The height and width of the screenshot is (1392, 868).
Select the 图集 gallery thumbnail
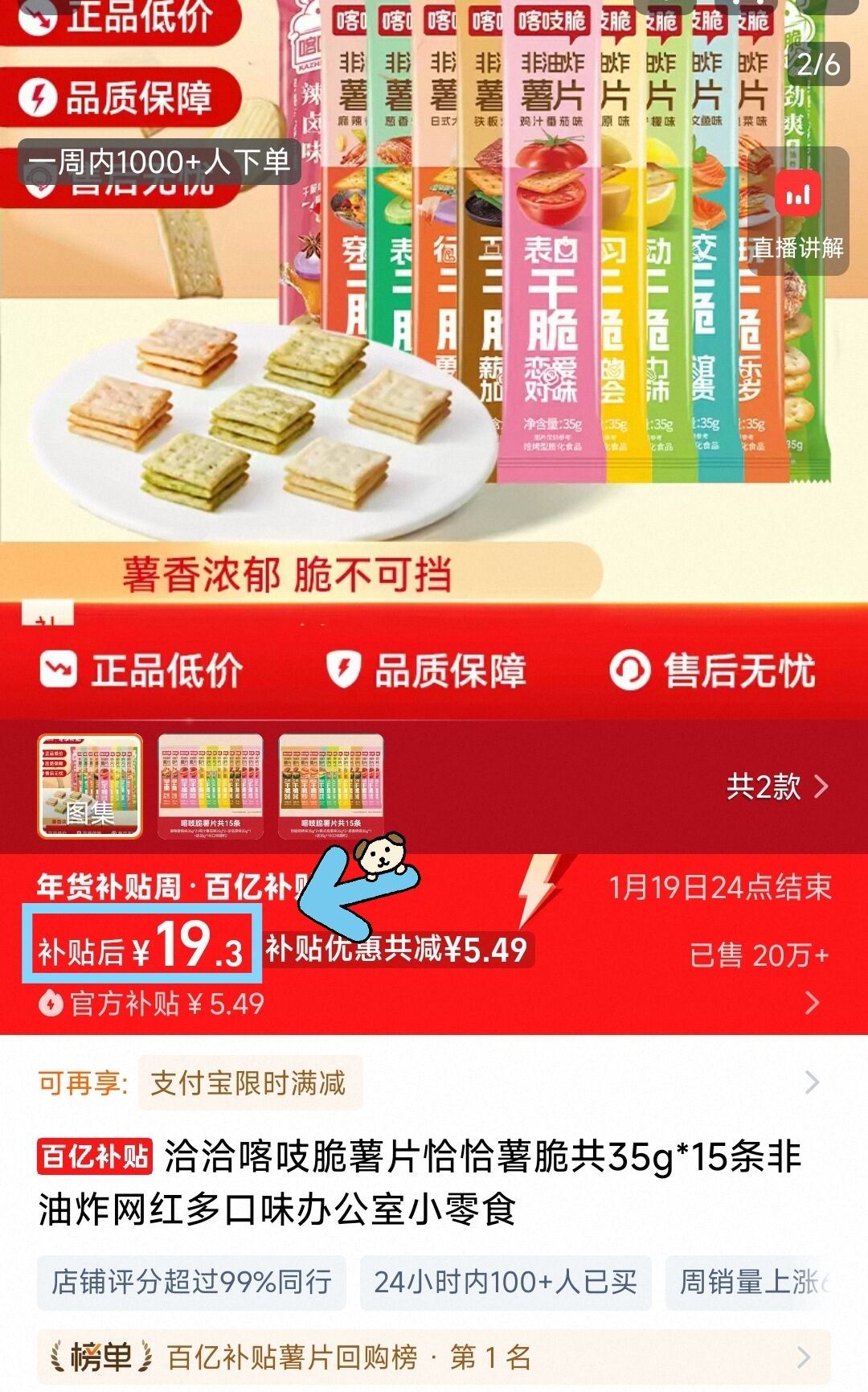pos(90,786)
